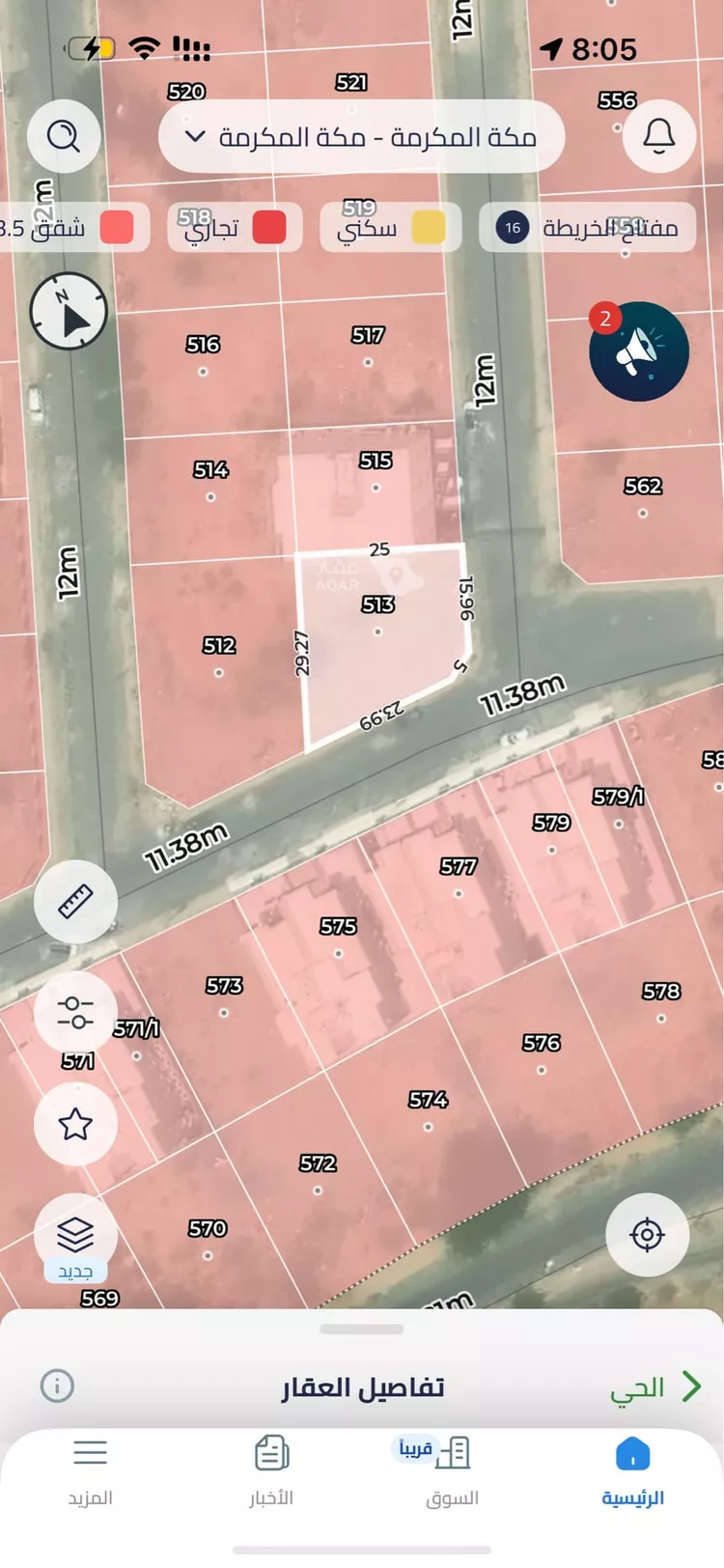The height and width of the screenshot is (1568, 724).
Task: Open the favorites star button
Action: (75, 1124)
